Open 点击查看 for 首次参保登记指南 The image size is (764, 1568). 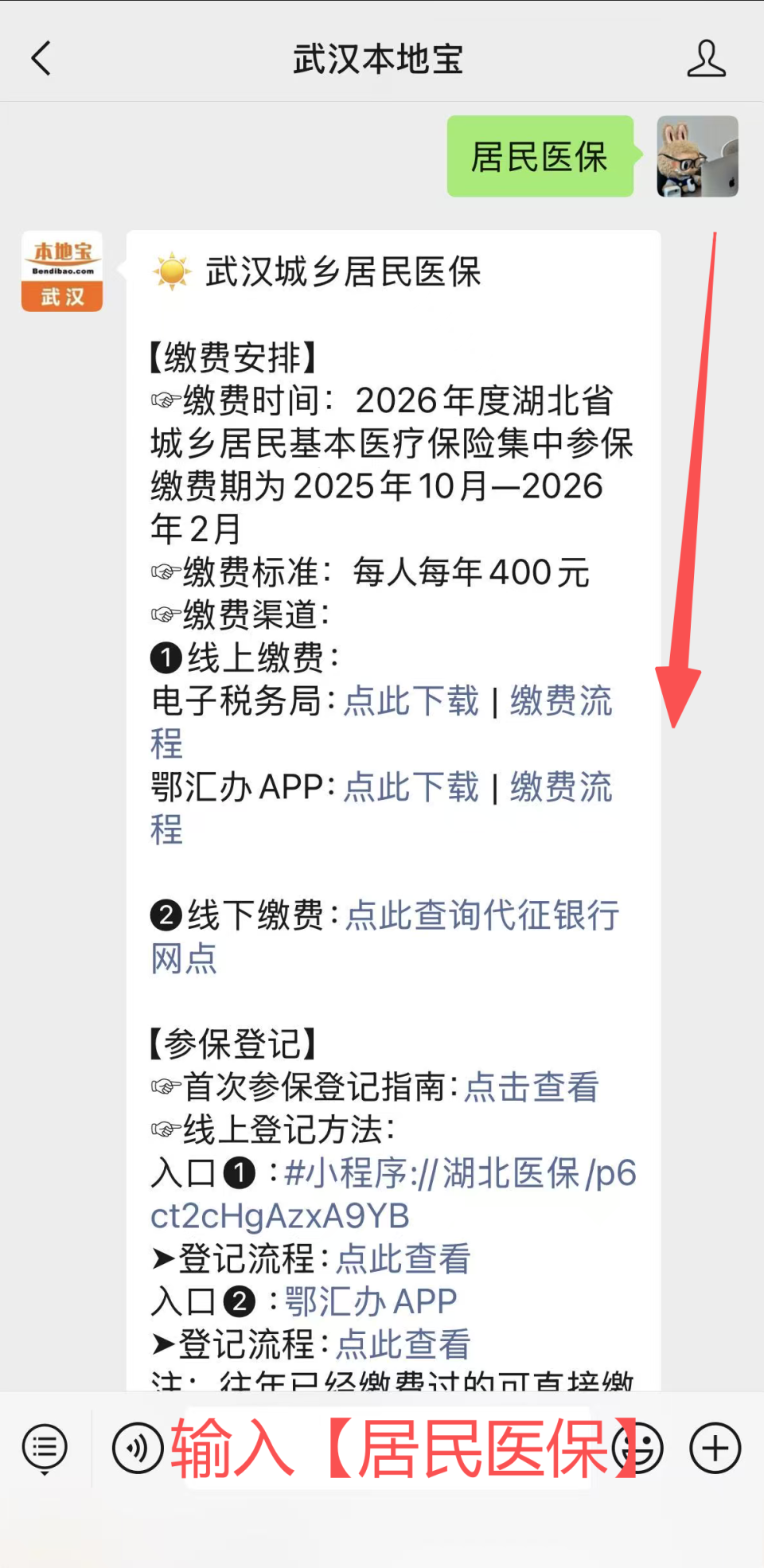click(x=531, y=1087)
